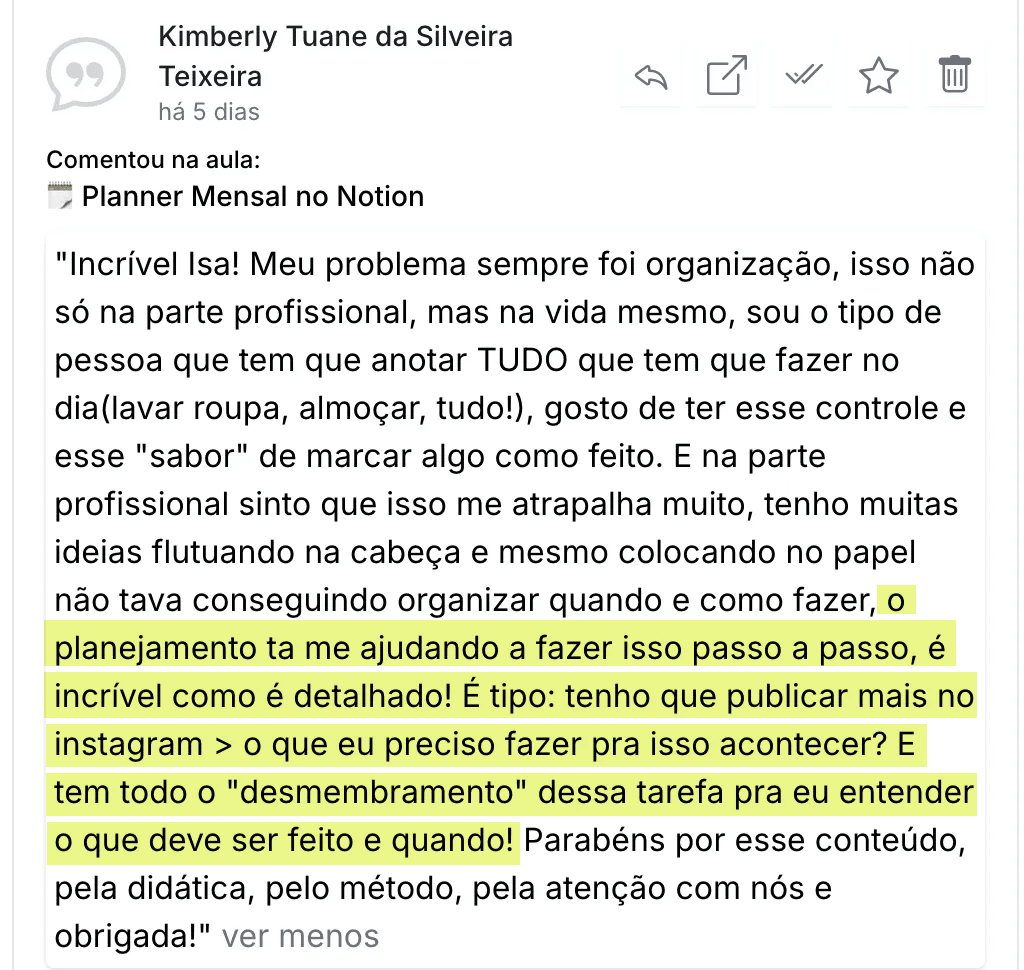Delete this comment notification
This screenshot has height=970, width=1024.
click(954, 77)
